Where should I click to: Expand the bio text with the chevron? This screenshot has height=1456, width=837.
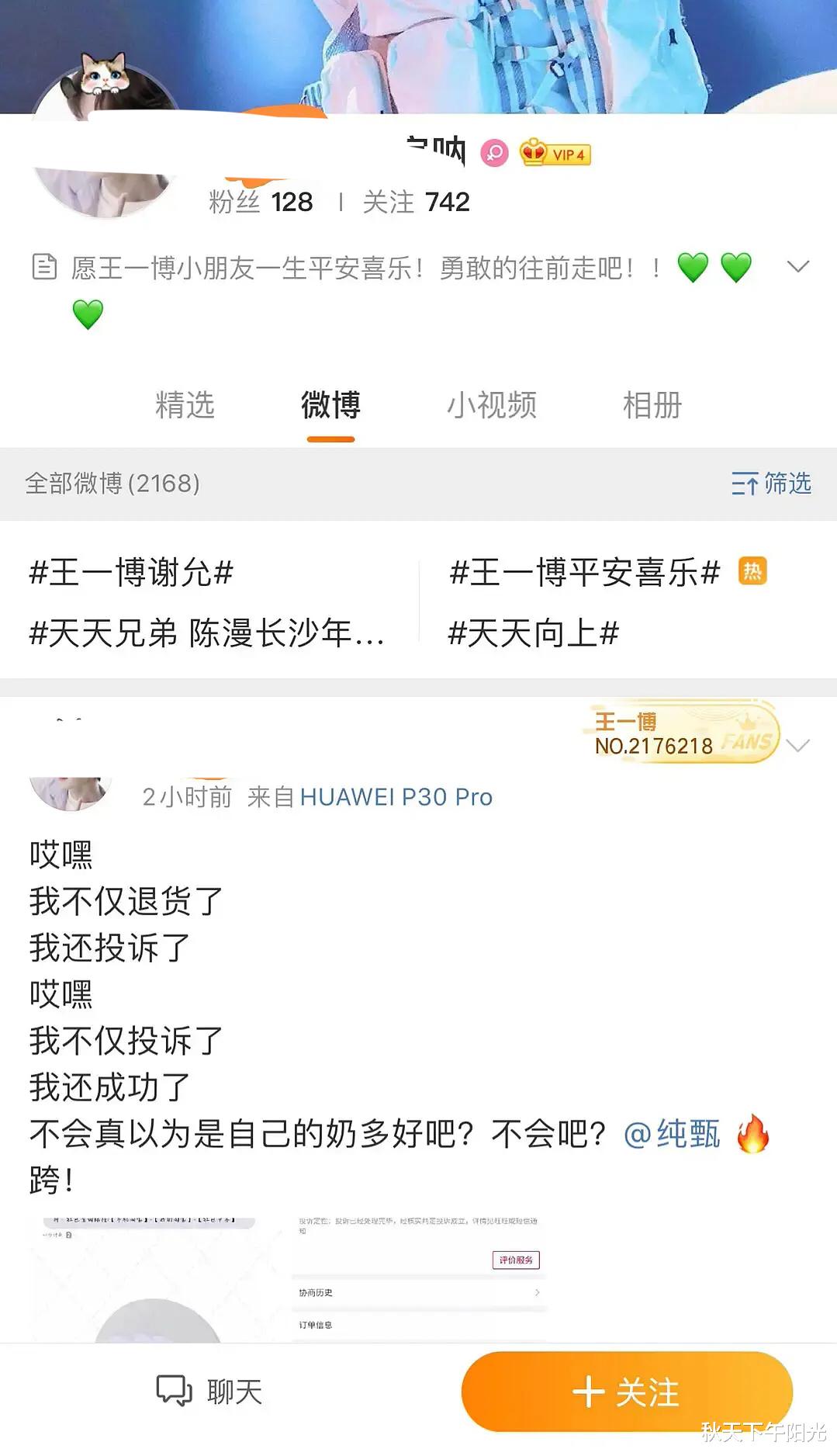798,267
